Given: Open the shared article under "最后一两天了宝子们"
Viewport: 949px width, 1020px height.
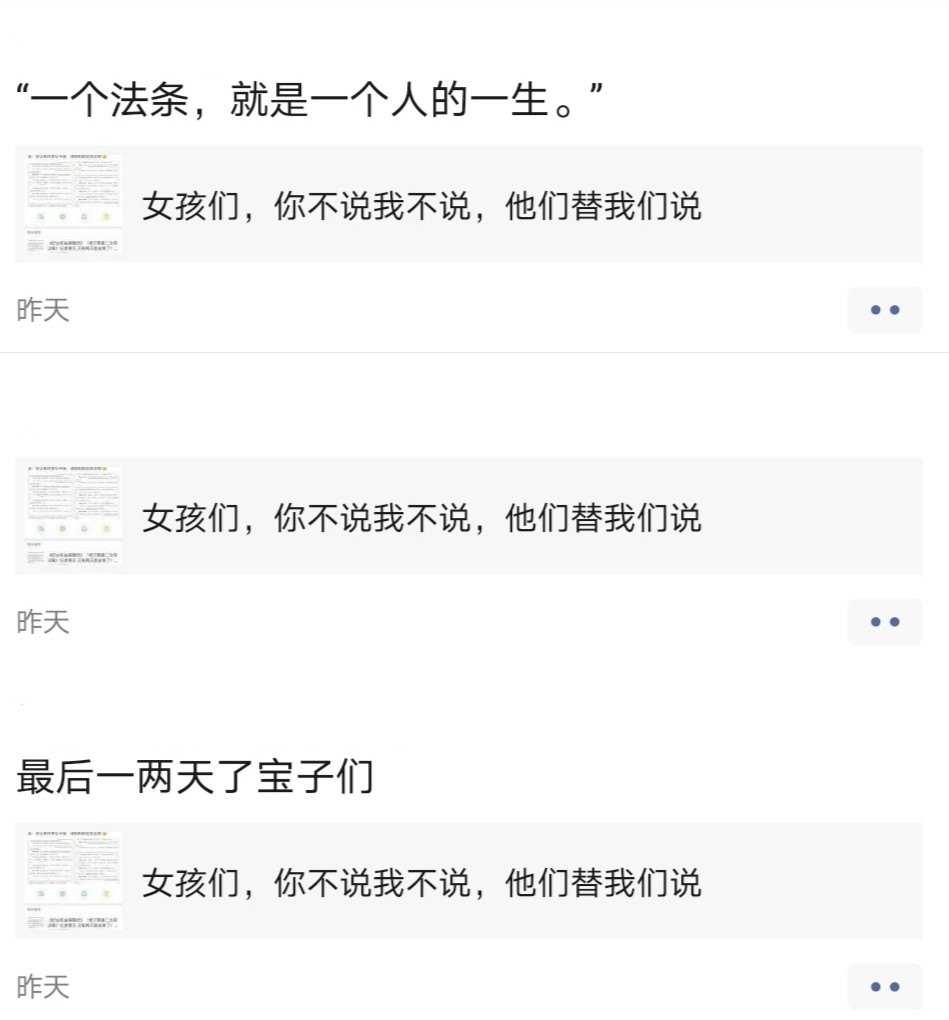Looking at the screenshot, I should (468, 882).
